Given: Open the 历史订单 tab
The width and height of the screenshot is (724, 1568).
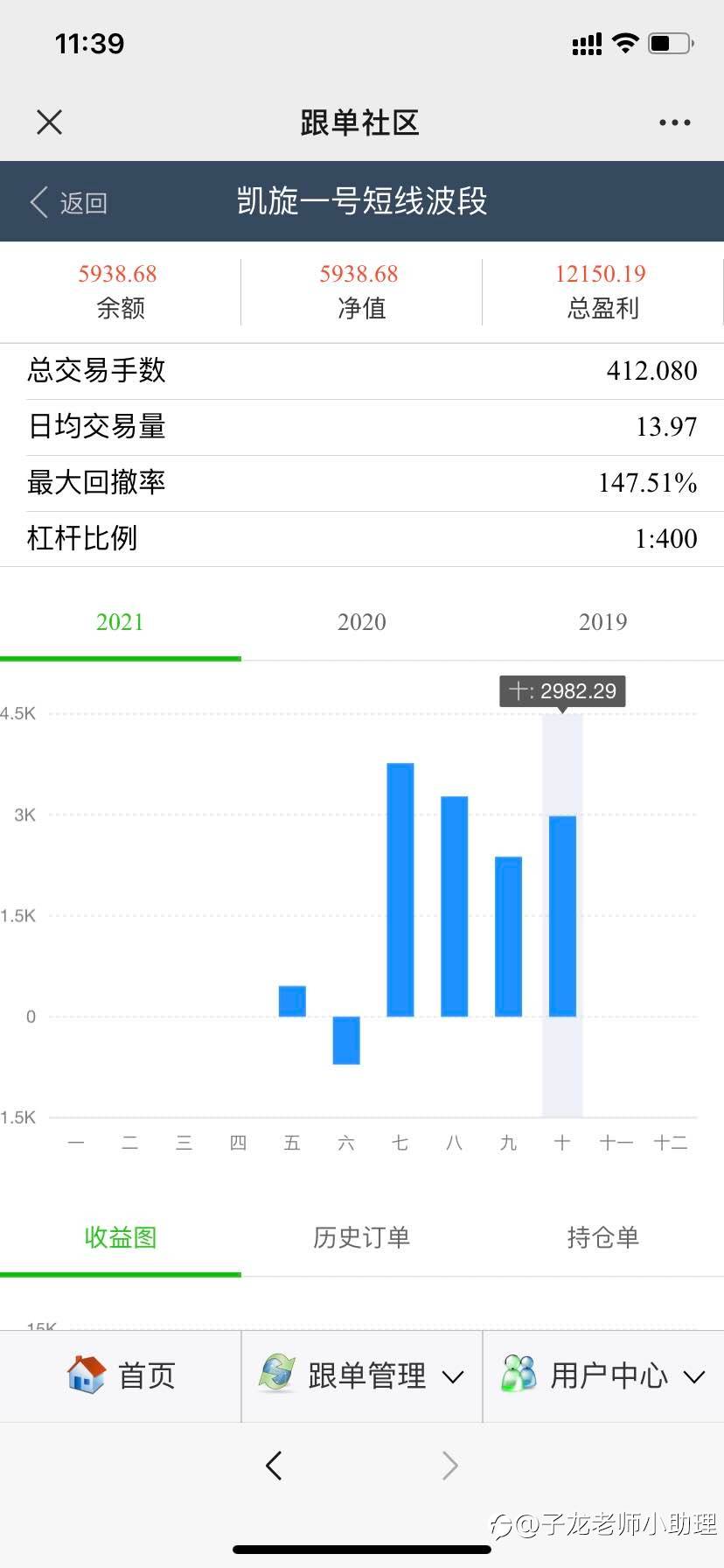Looking at the screenshot, I should (x=361, y=1237).
